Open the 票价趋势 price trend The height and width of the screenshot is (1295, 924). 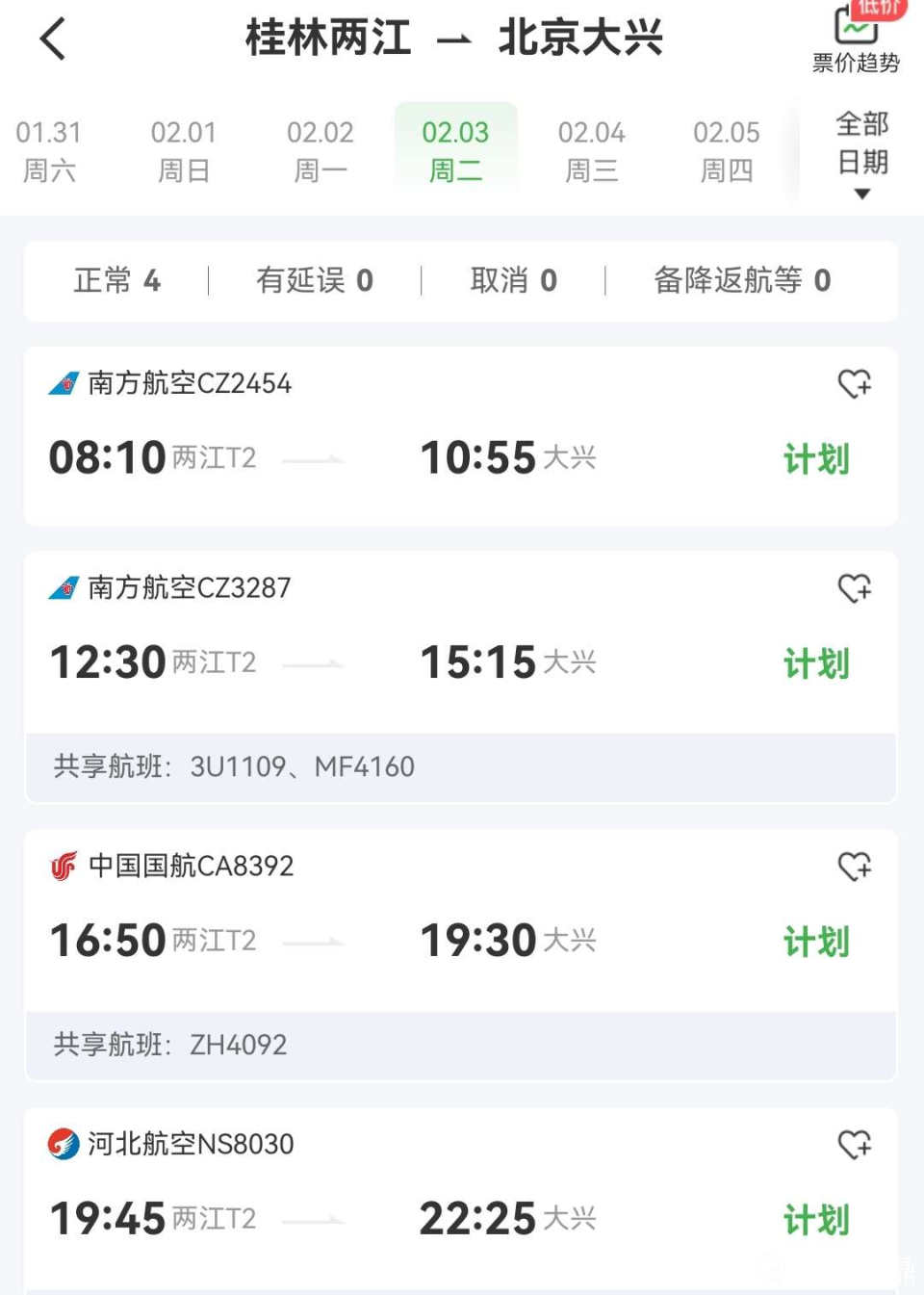click(x=856, y=40)
